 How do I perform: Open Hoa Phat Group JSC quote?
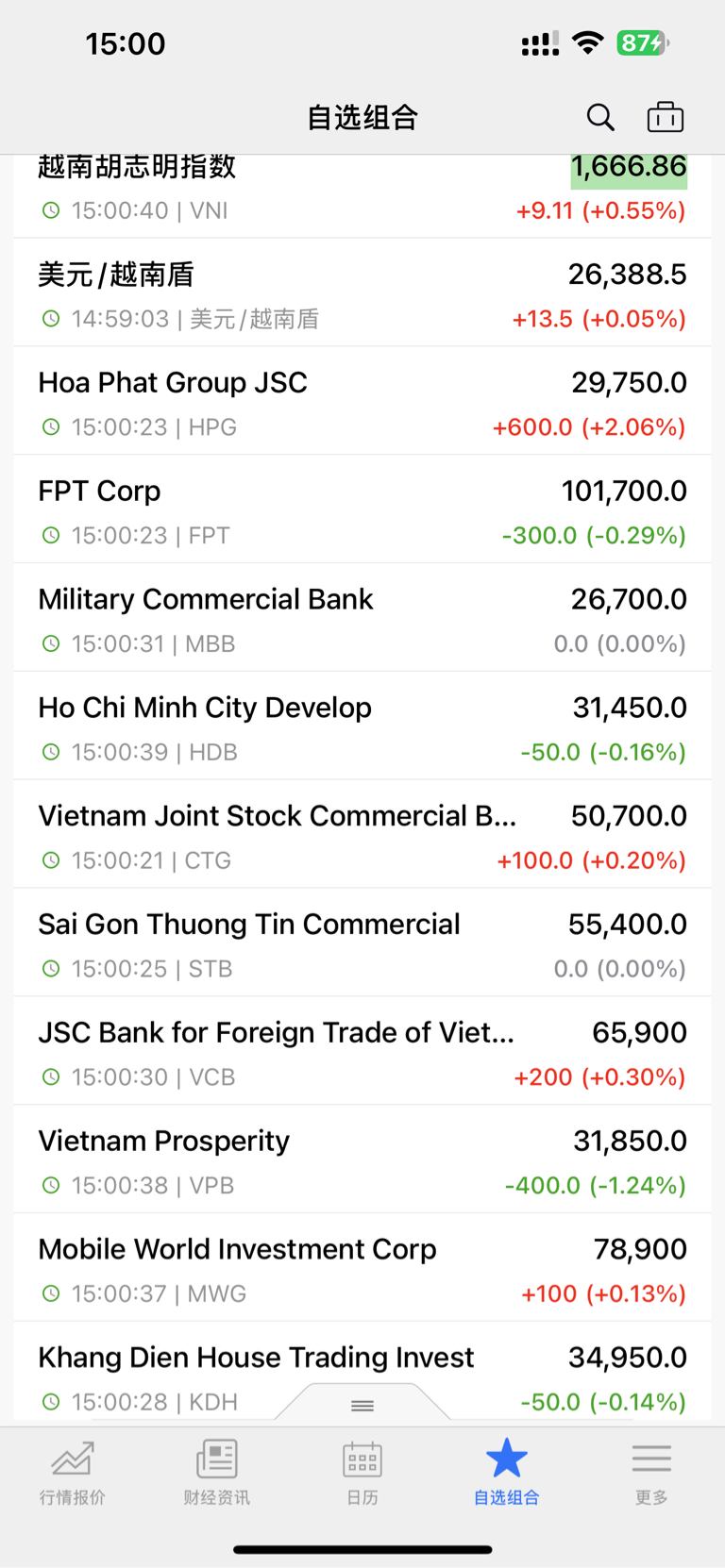pyautogui.click(x=362, y=401)
